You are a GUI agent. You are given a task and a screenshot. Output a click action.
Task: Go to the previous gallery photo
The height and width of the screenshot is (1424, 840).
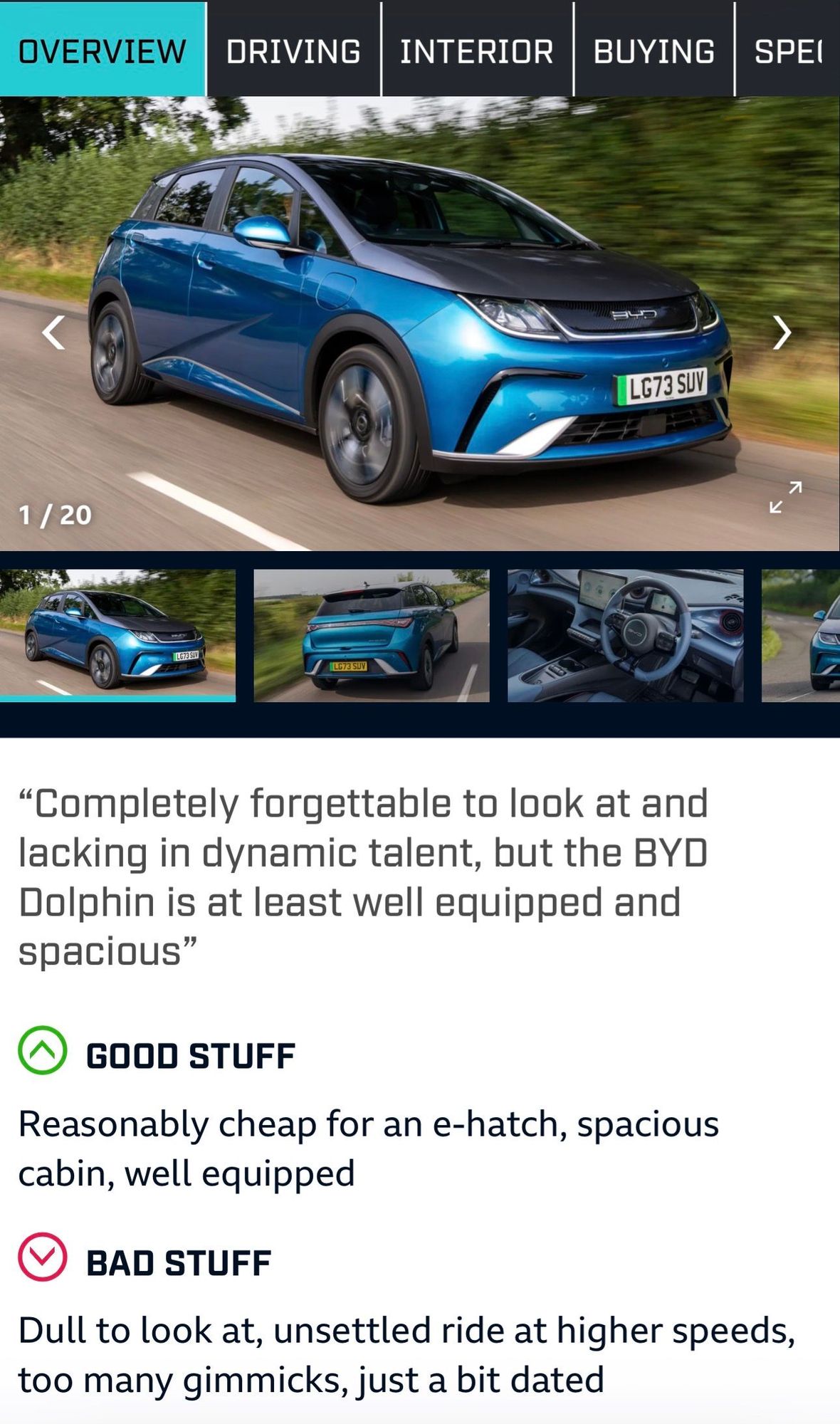53,333
